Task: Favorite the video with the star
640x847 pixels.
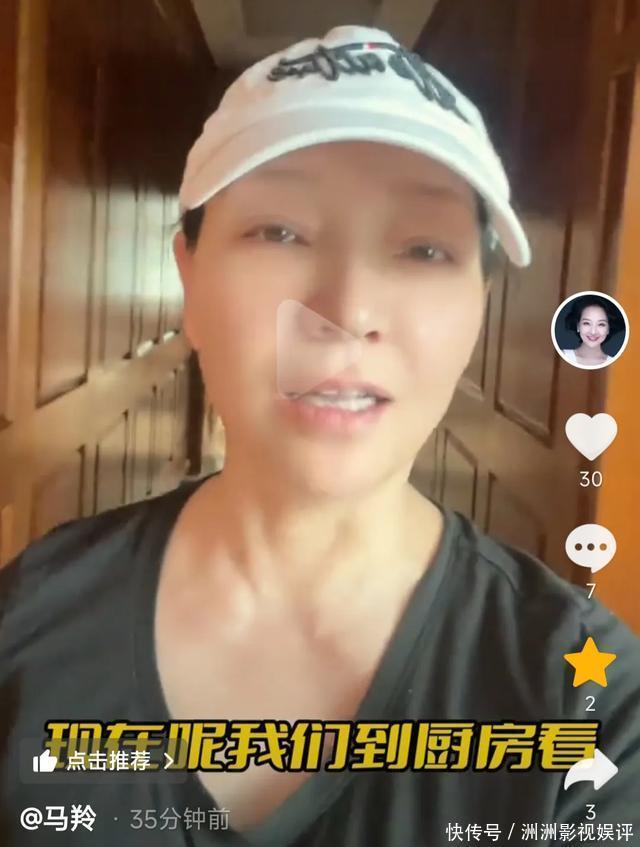Action: (x=590, y=661)
